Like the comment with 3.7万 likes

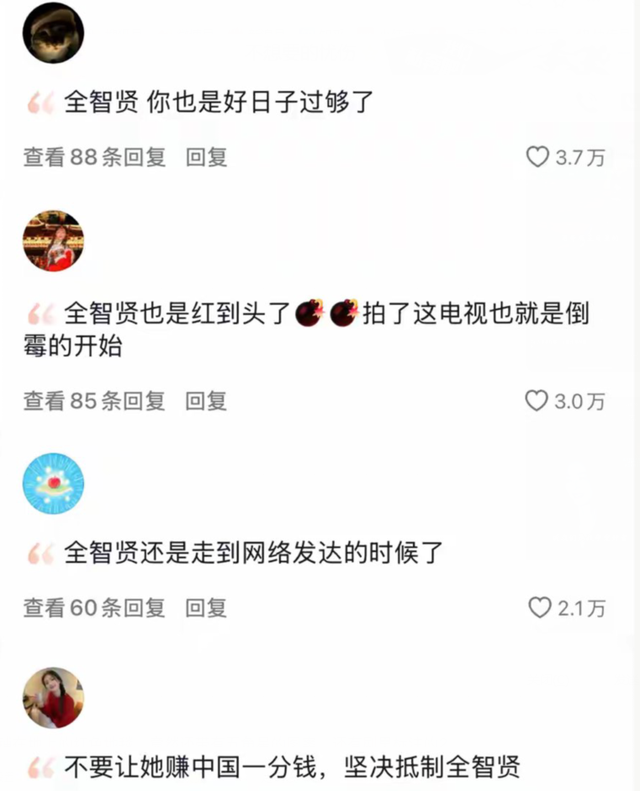coord(538,157)
